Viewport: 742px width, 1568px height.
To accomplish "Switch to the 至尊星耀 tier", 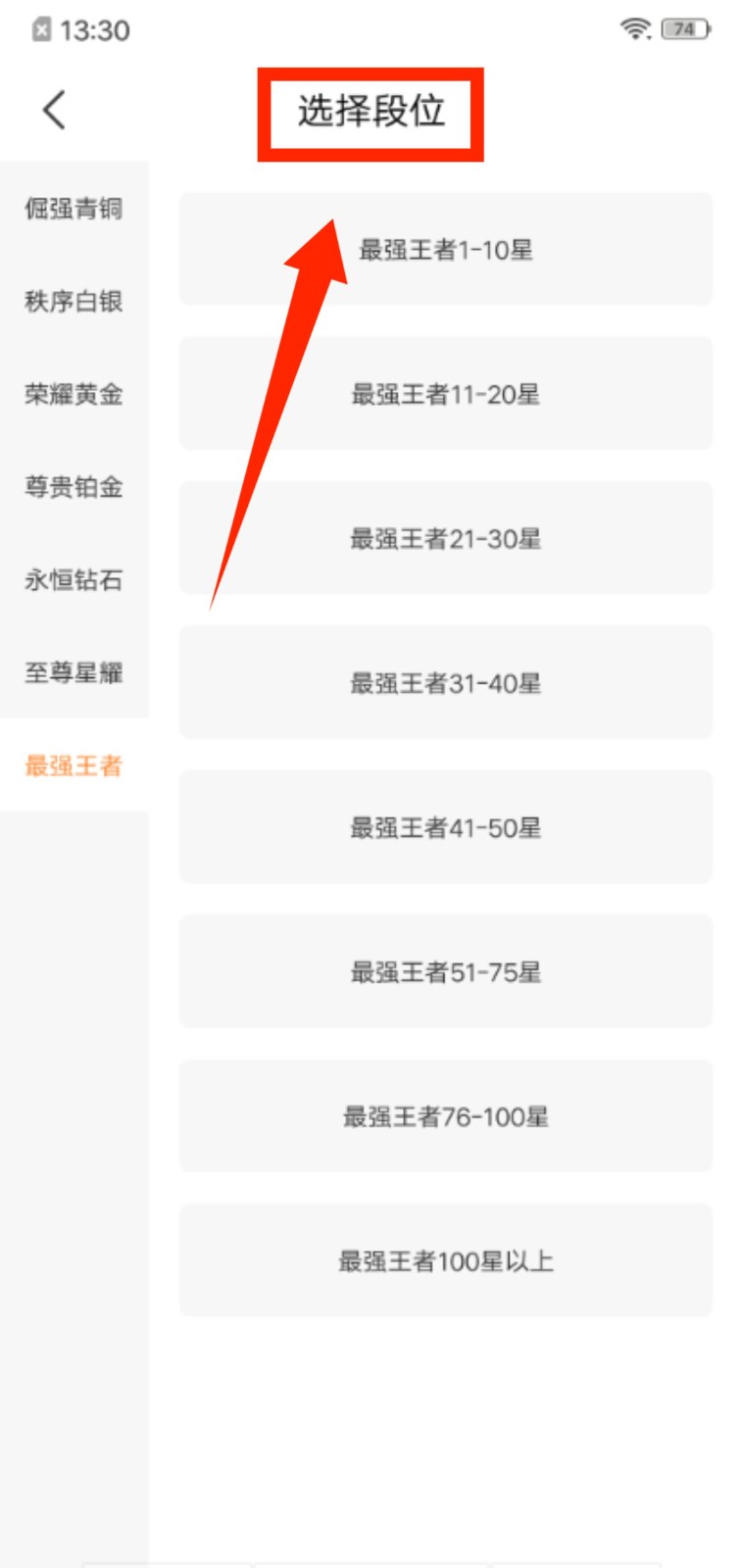I will [74, 673].
